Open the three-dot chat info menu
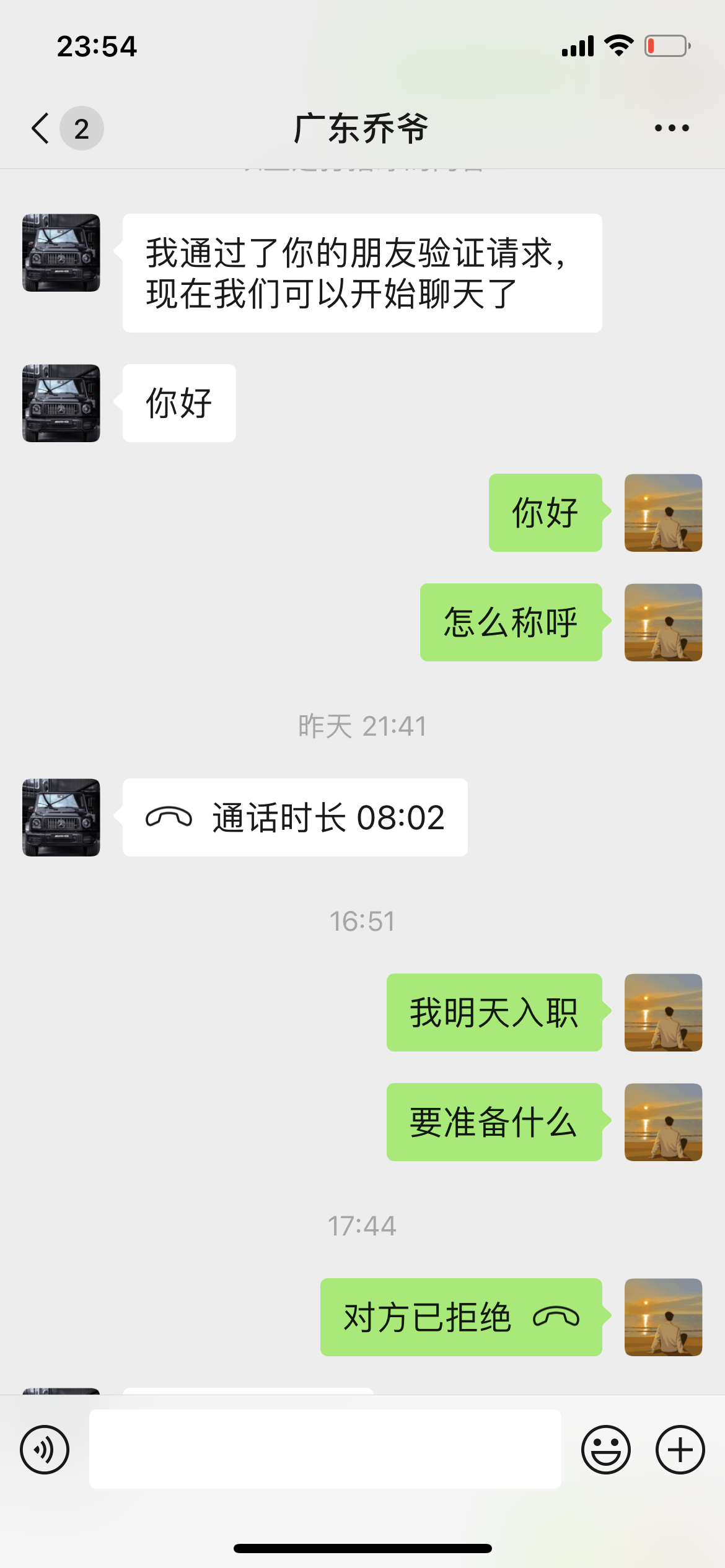 [672, 128]
